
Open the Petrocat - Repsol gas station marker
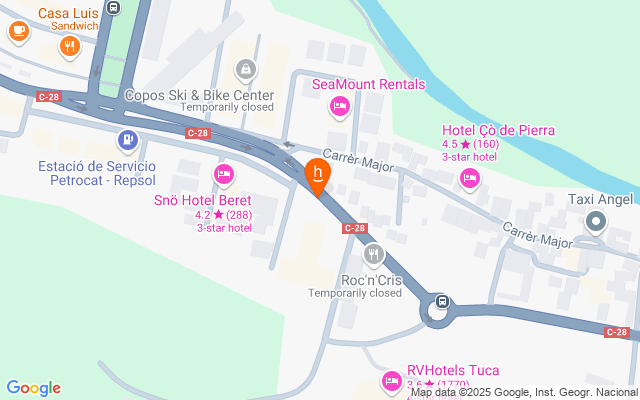click(126, 140)
